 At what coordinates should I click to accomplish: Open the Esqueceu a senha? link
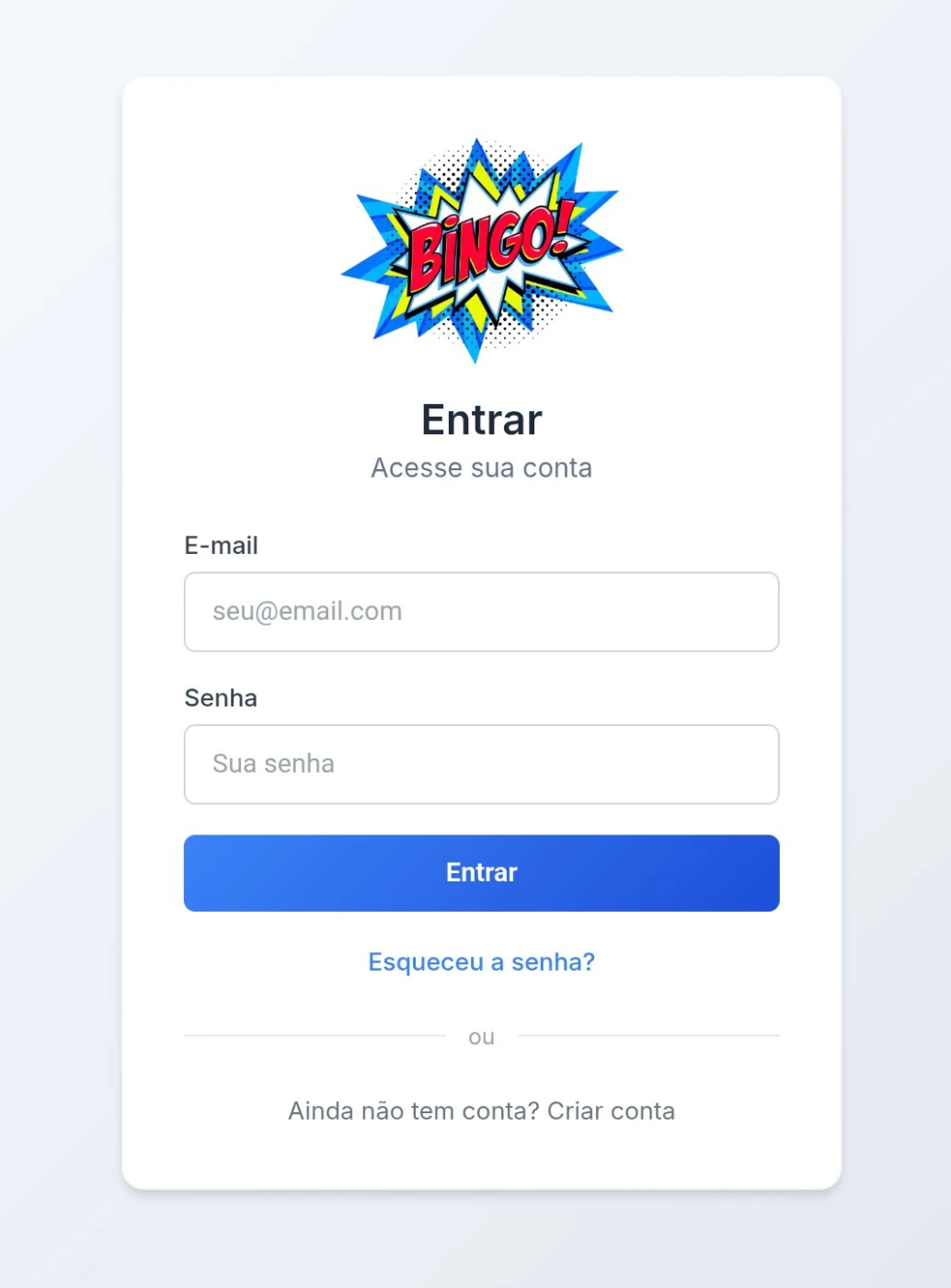pyautogui.click(x=481, y=962)
